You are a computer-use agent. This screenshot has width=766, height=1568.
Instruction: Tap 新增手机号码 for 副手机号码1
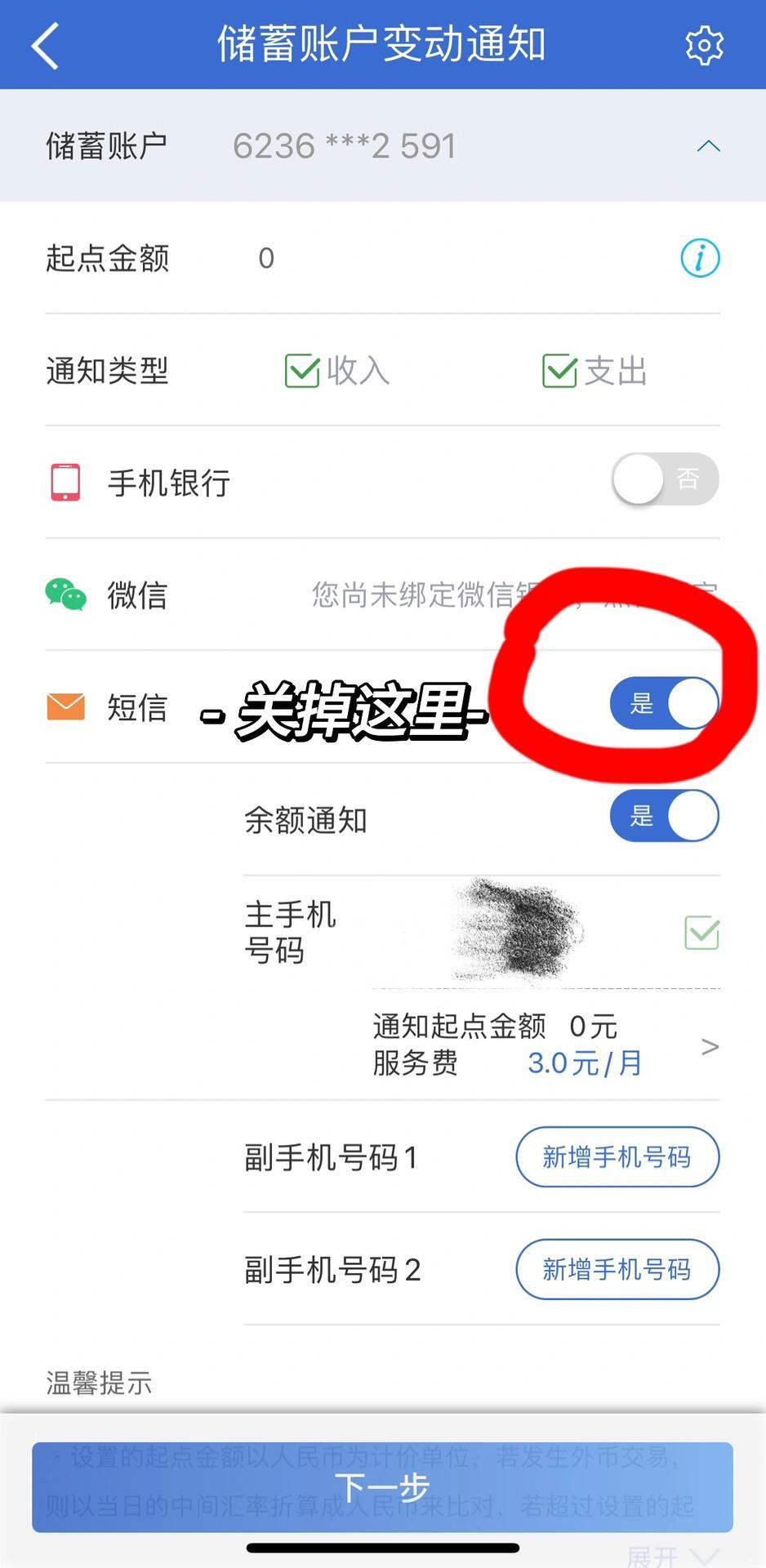(x=617, y=1157)
